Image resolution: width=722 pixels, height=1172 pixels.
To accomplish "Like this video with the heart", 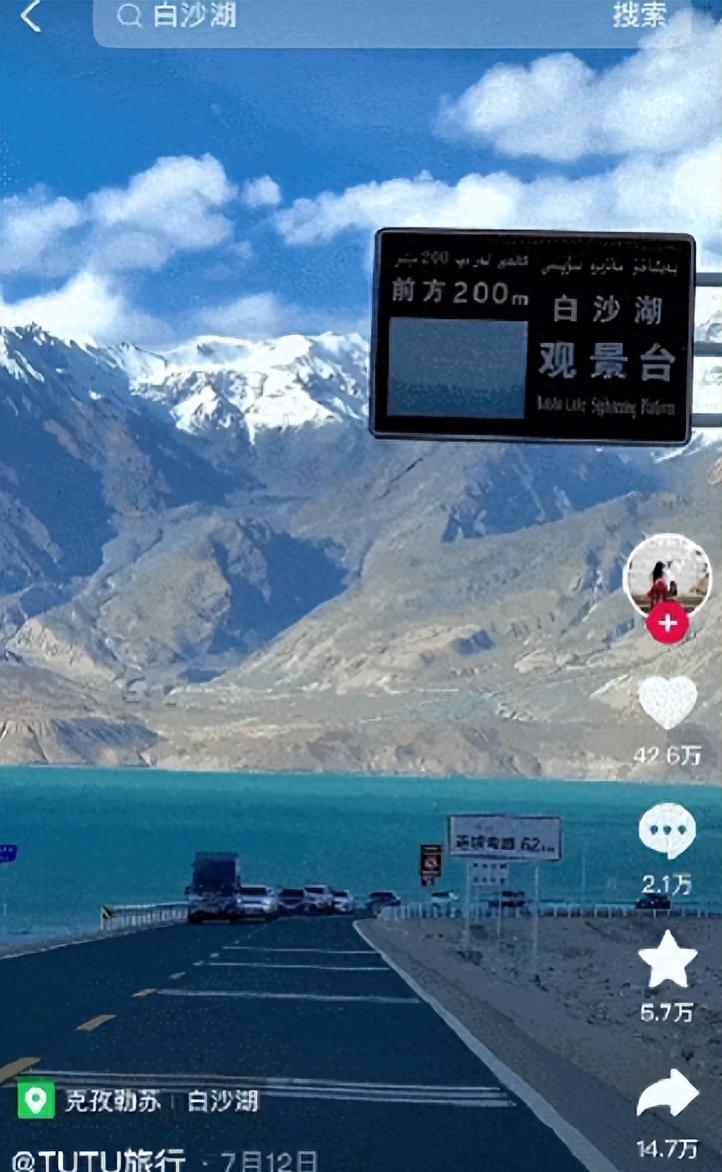I will (x=667, y=703).
